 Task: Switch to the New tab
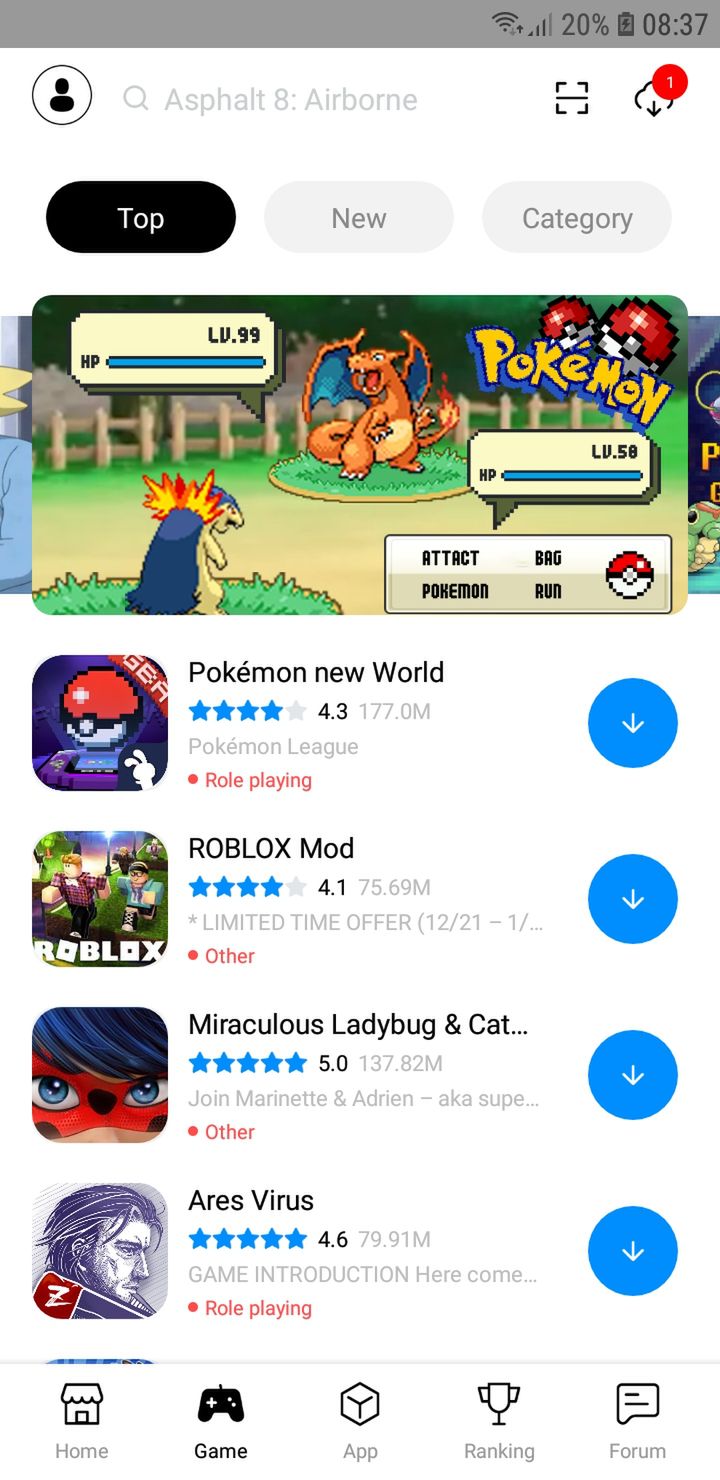[x=359, y=217]
